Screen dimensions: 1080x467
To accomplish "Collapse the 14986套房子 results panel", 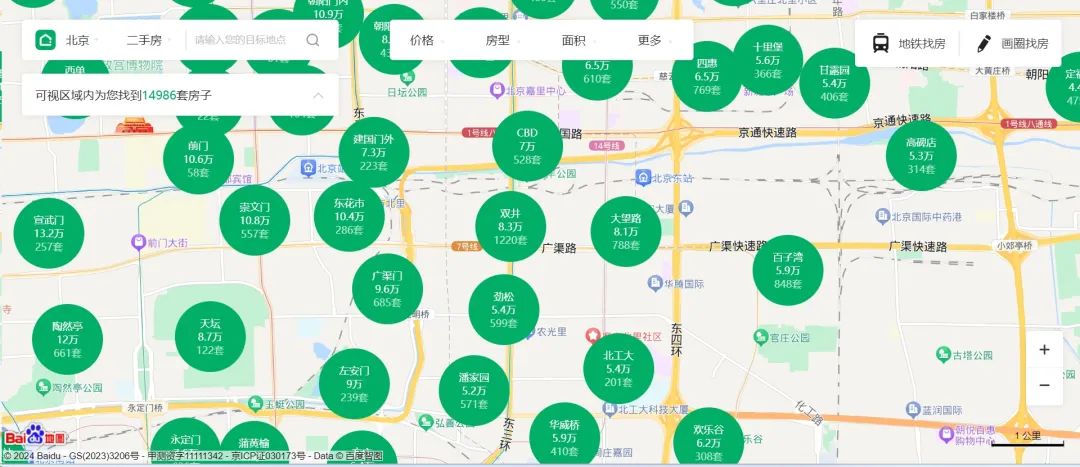I will coord(318,95).
